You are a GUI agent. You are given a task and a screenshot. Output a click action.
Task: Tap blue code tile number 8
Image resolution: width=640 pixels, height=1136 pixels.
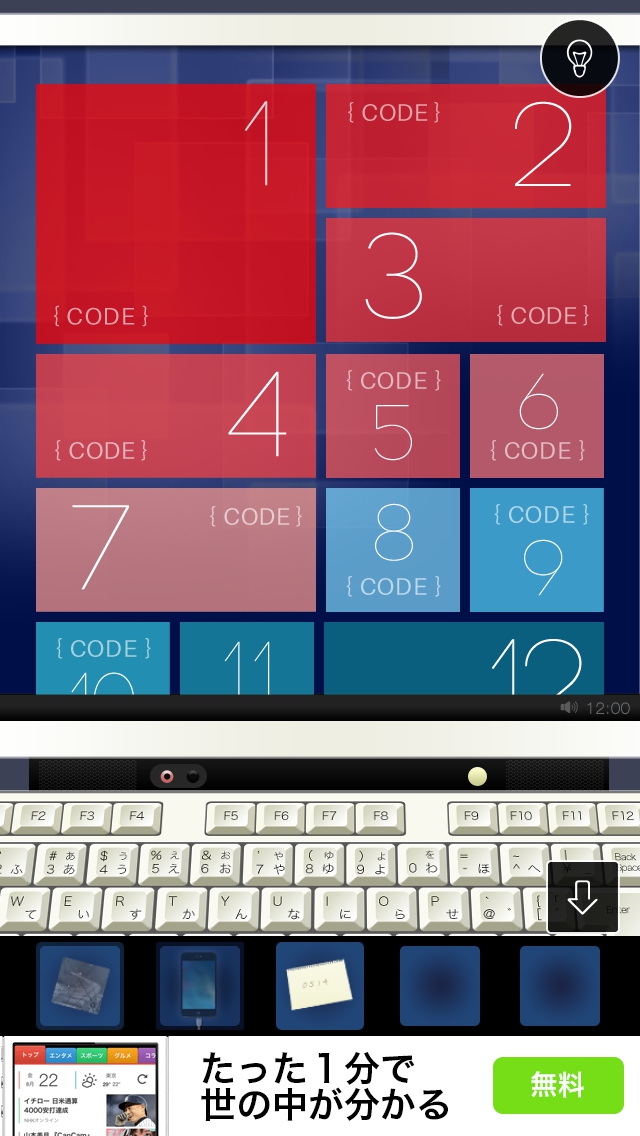coord(393,550)
